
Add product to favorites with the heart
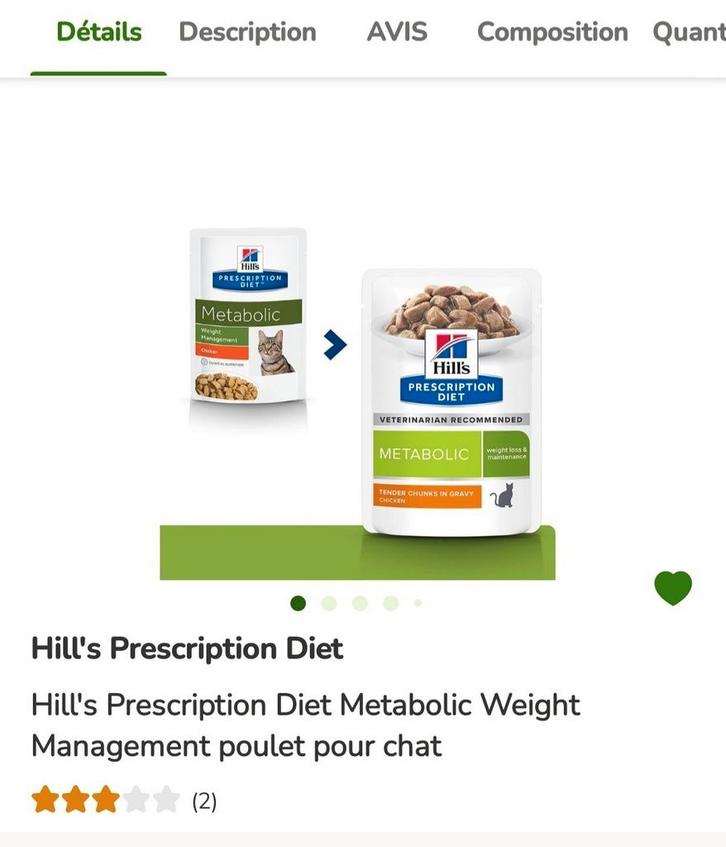click(x=673, y=587)
